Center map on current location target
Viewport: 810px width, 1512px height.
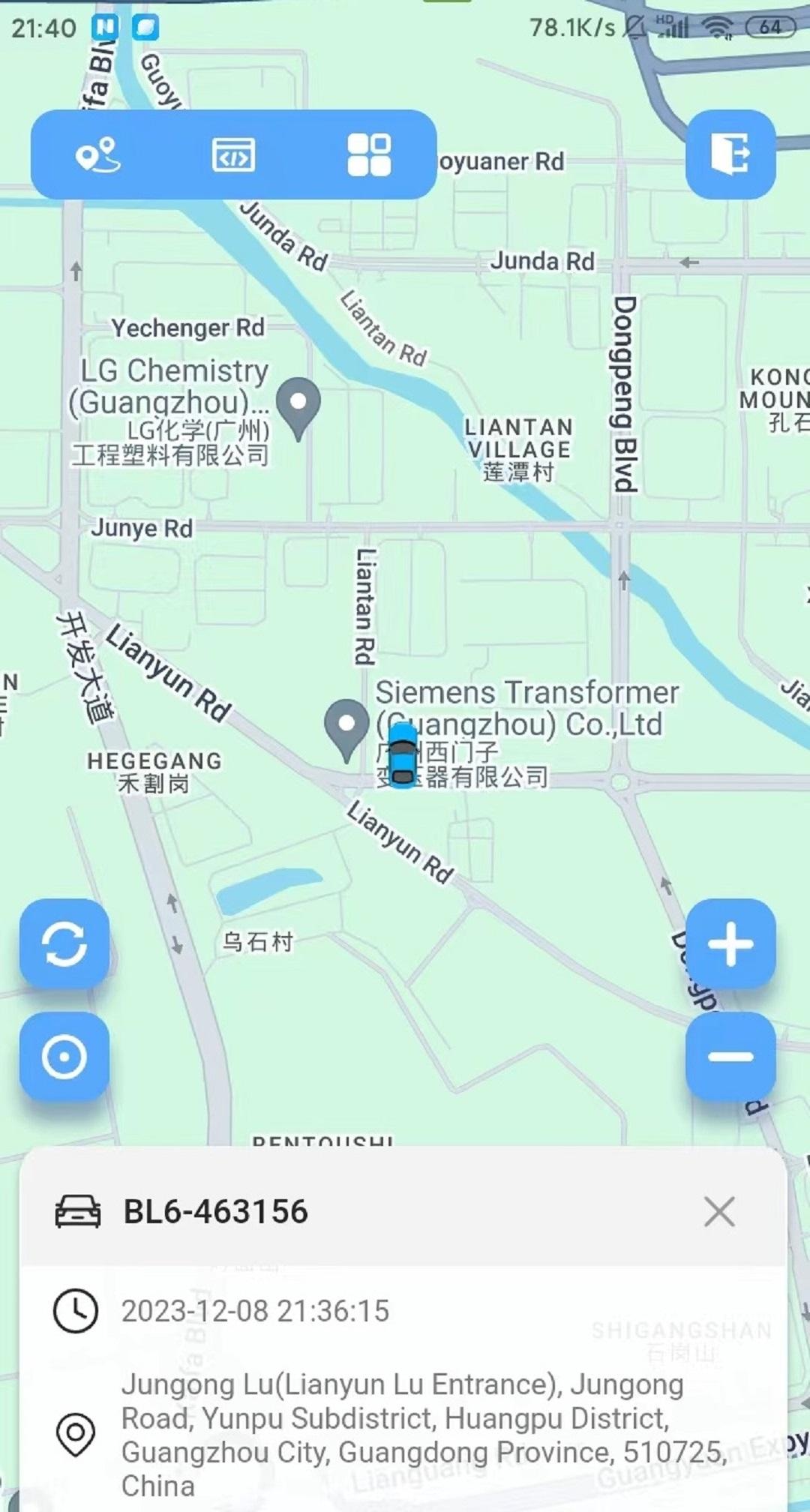point(64,1056)
